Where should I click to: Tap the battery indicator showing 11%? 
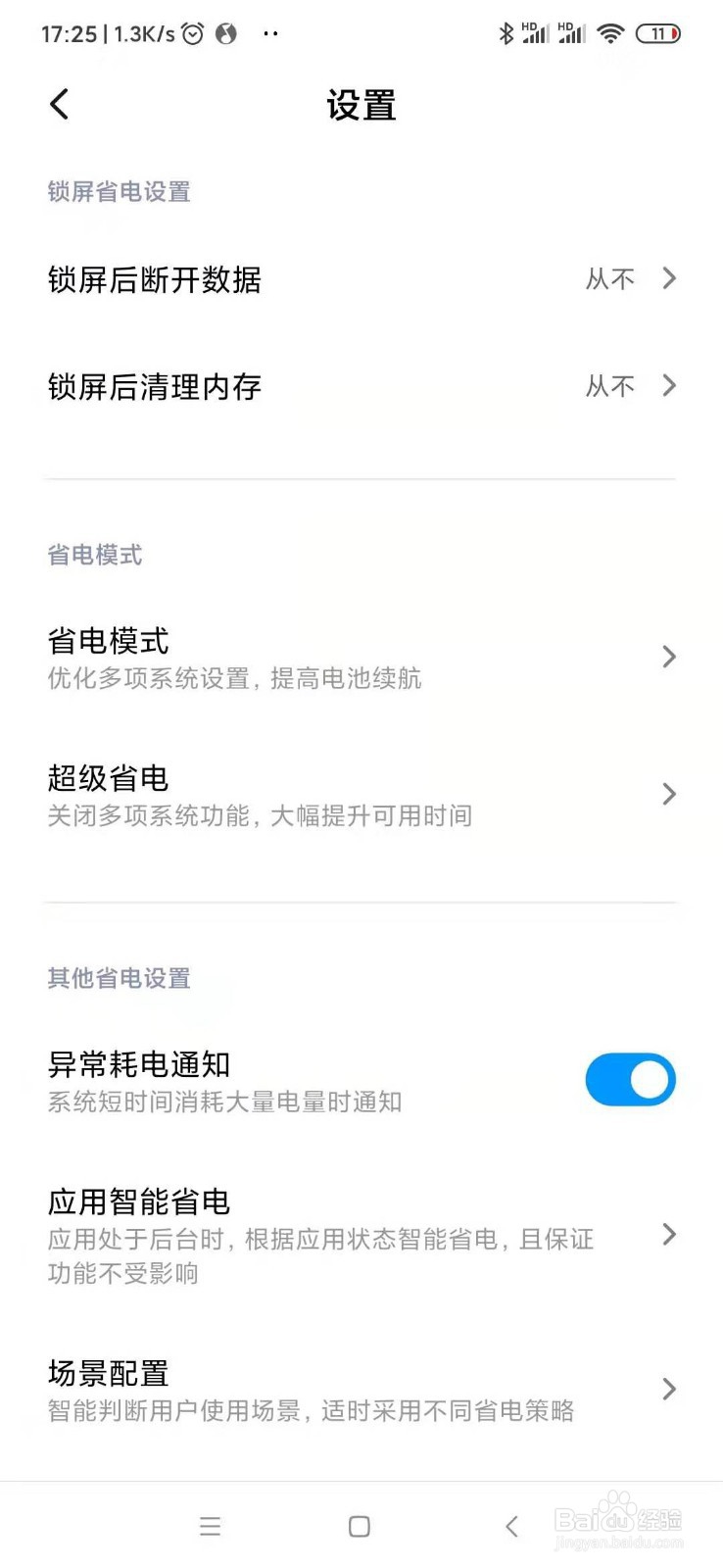point(659,32)
